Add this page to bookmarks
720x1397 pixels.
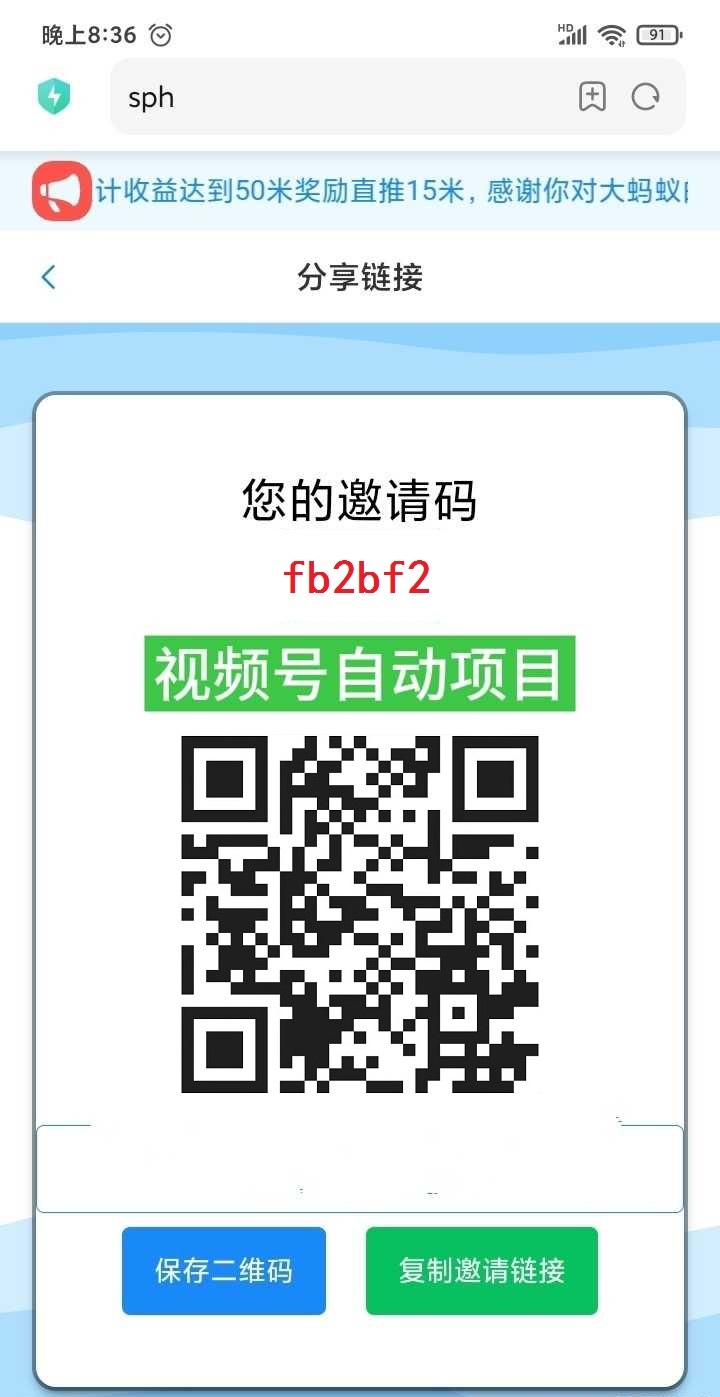click(x=593, y=97)
